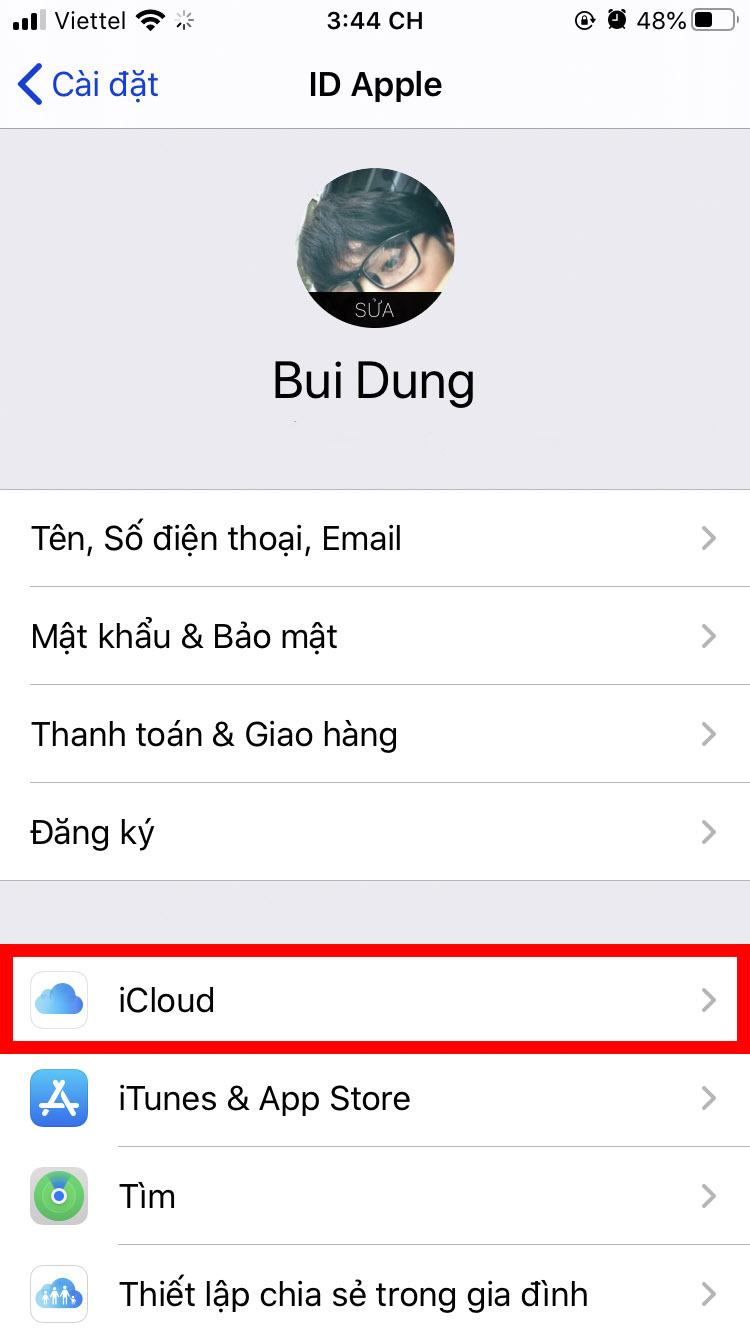Open iCloud settings

click(x=375, y=1000)
